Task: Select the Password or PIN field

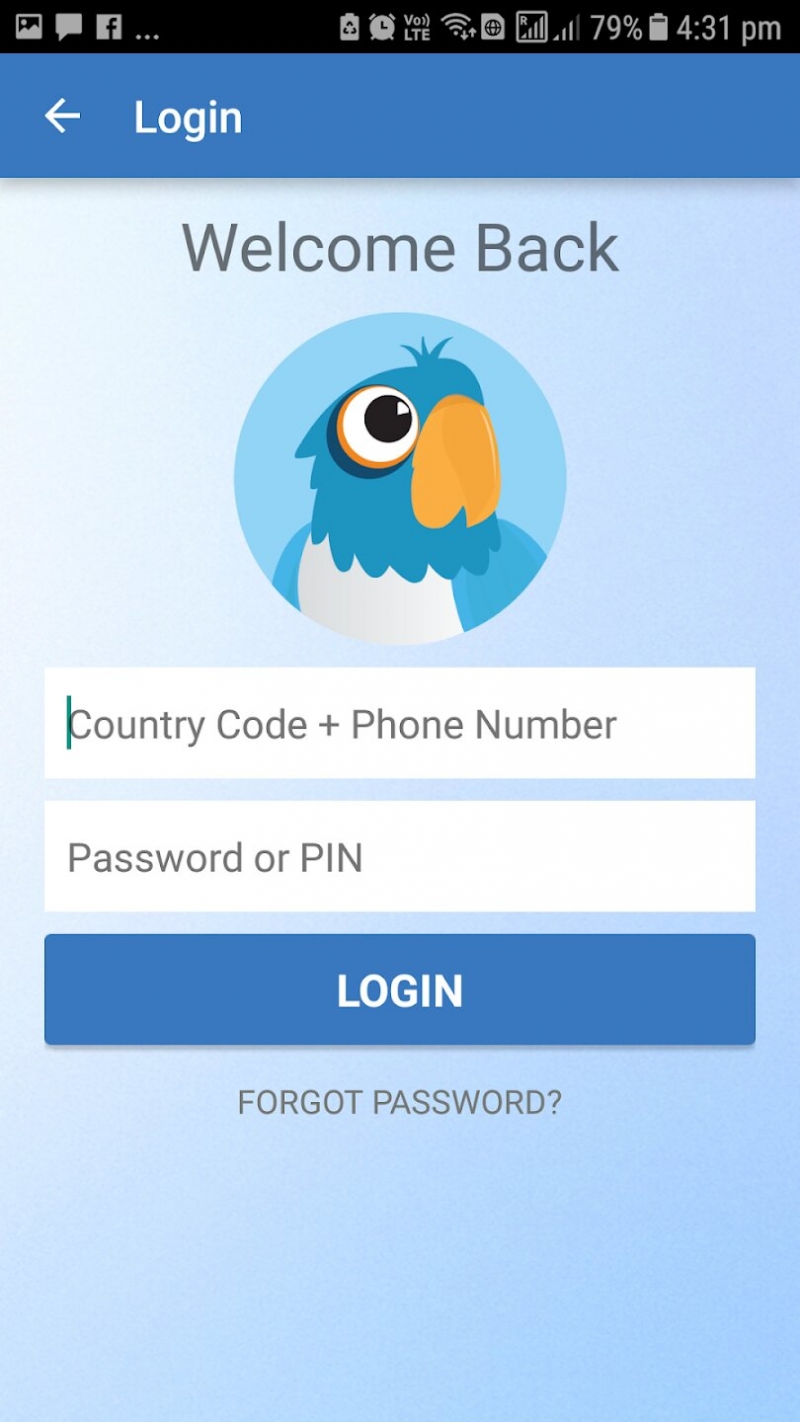Action: click(x=400, y=856)
